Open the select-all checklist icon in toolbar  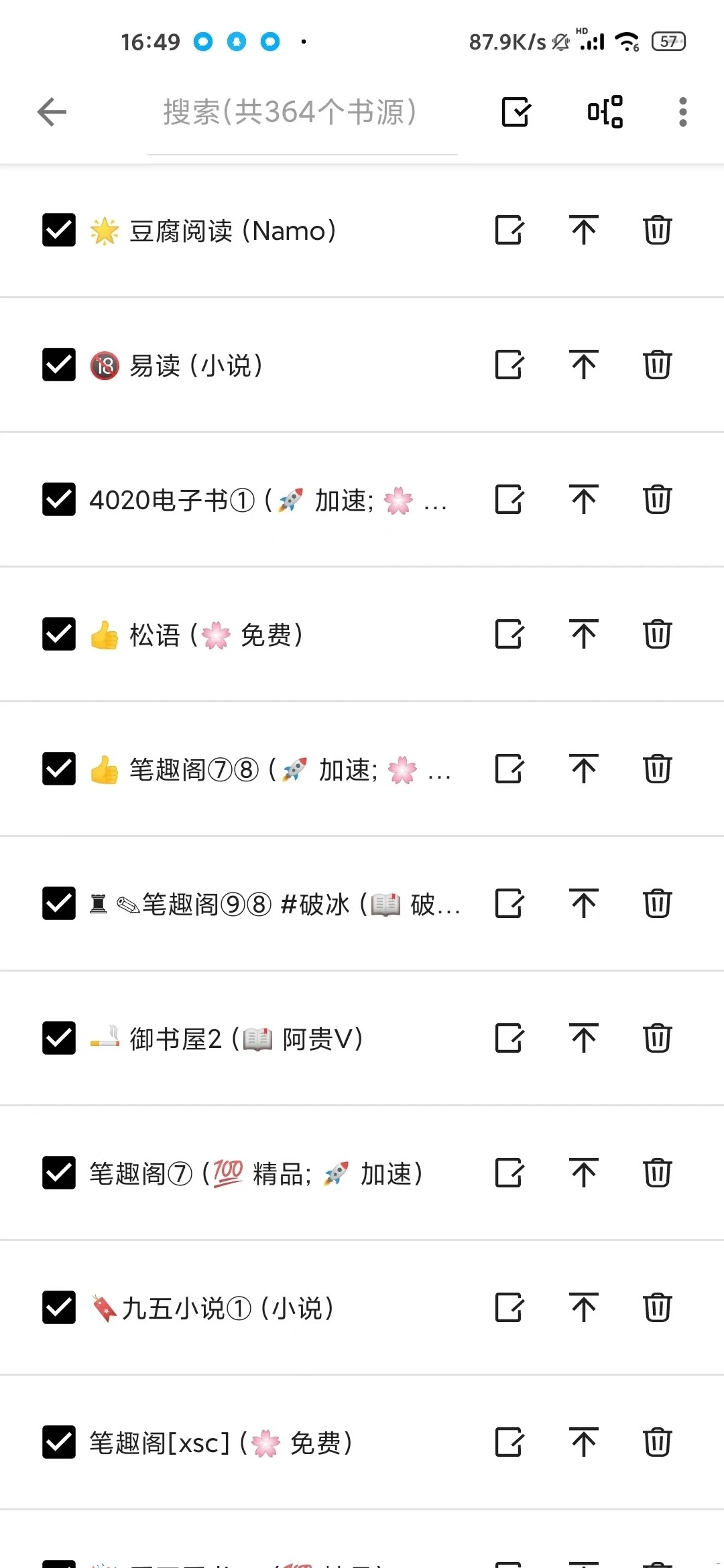click(x=516, y=112)
